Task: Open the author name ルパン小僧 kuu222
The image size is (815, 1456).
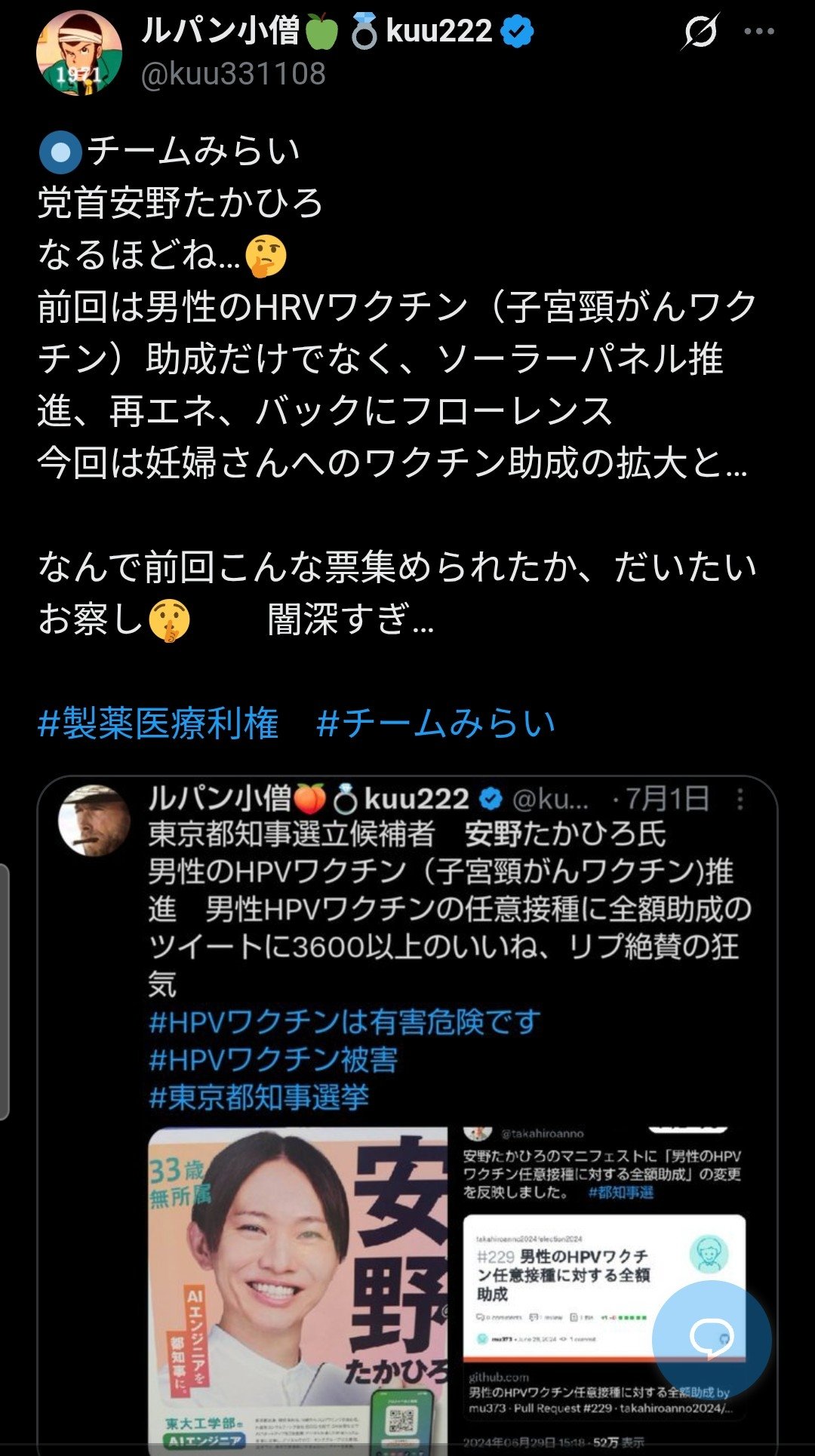Action: (x=317, y=32)
